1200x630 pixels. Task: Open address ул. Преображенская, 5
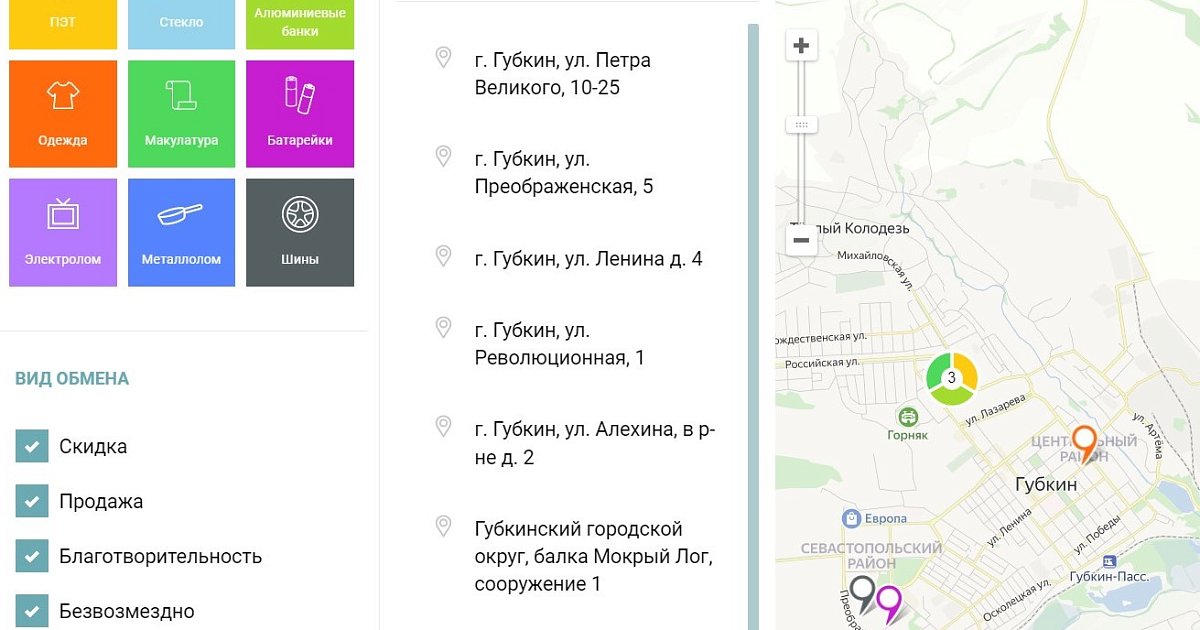click(x=562, y=173)
